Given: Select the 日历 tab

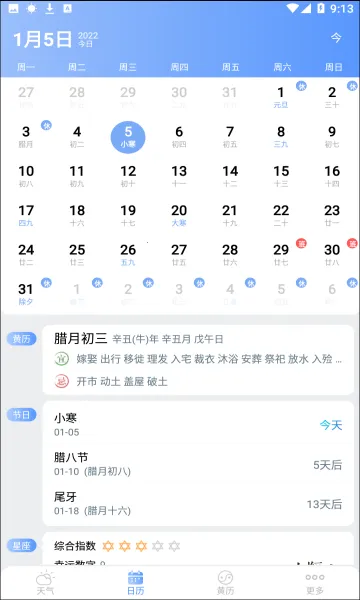Looking at the screenshot, I should tap(135, 582).
